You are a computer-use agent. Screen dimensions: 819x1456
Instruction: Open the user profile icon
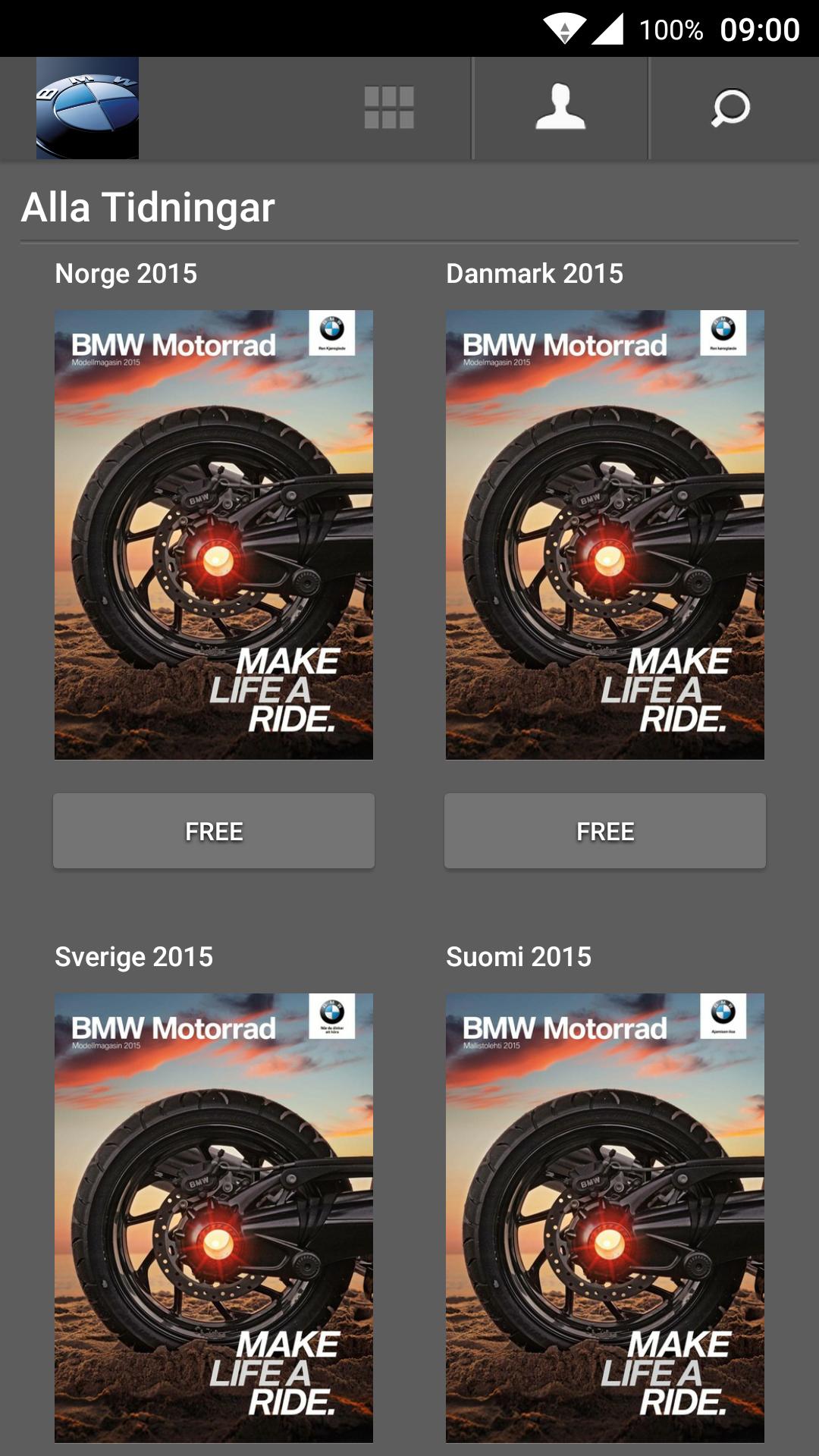560,107
